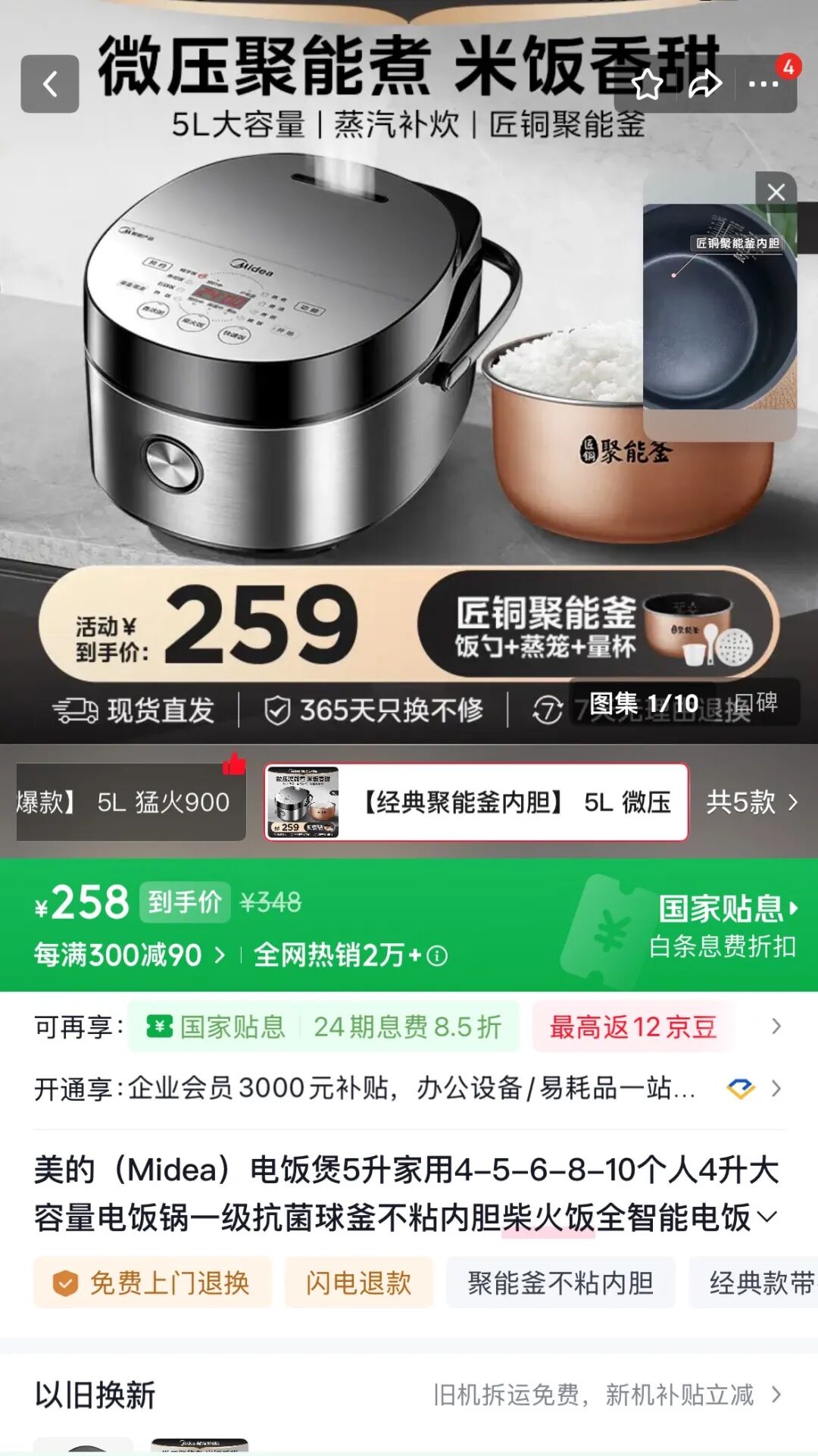View all 共5款 product variants
This screenshot has height=1456, width=818.
click(x=751, y=802)
